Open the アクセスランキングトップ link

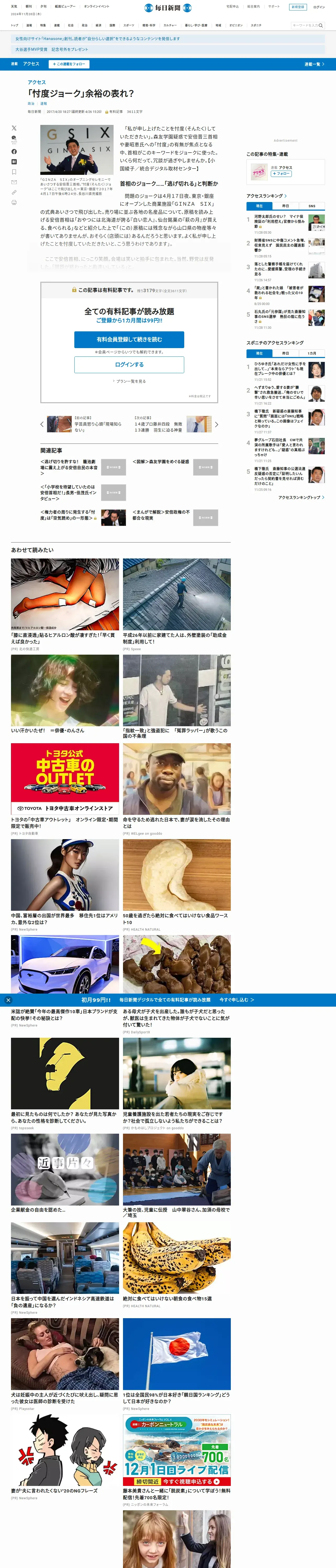click(x=301, y=497)
